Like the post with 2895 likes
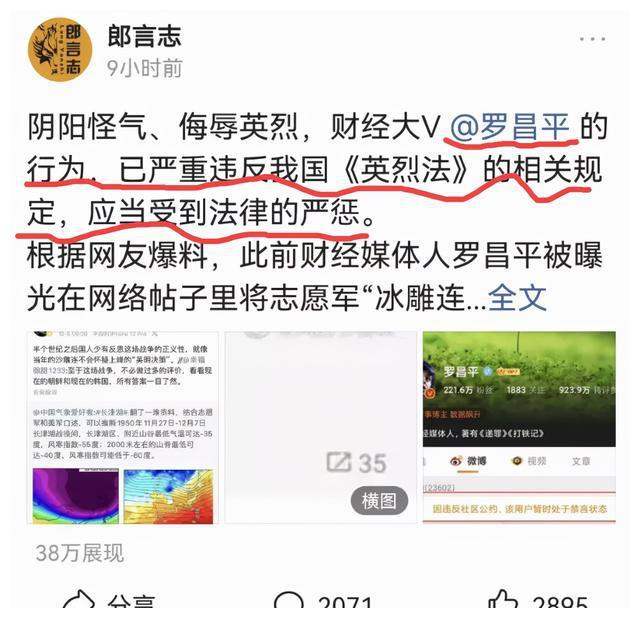The height and width of the screenshot is (618, 640). [x=540, y=603]
